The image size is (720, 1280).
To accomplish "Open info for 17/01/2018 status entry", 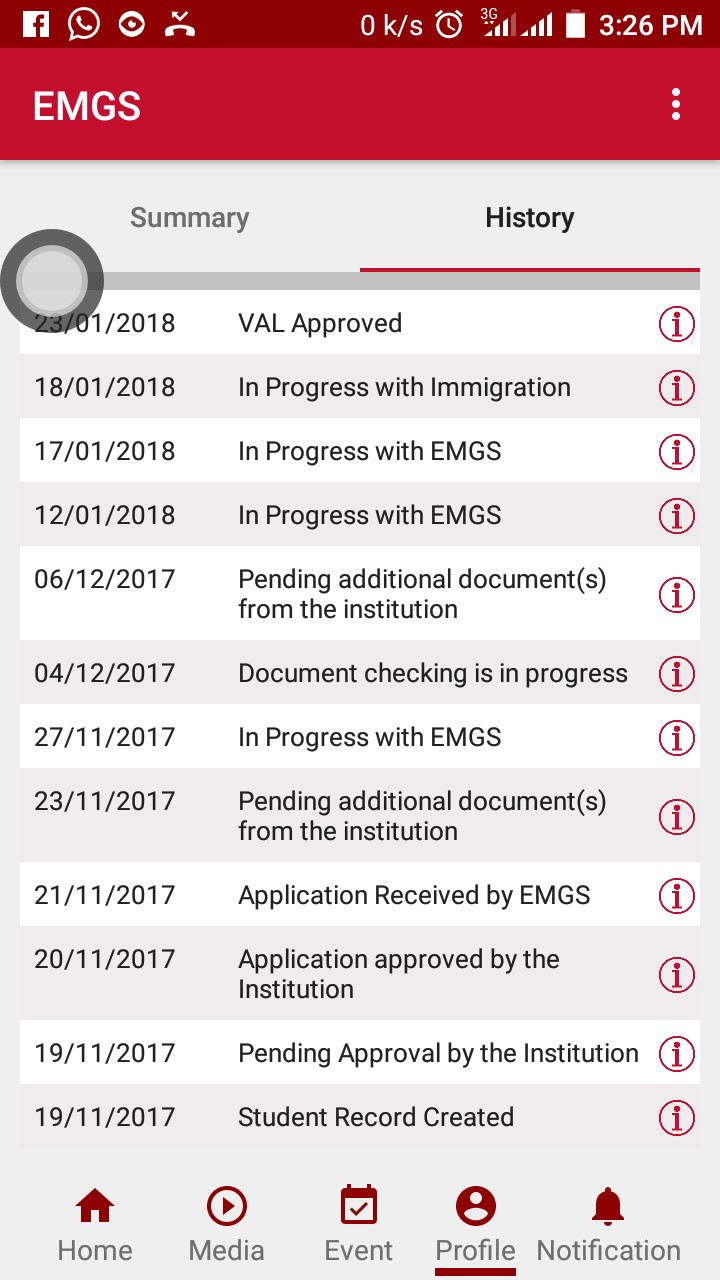I will coord(676,452).
